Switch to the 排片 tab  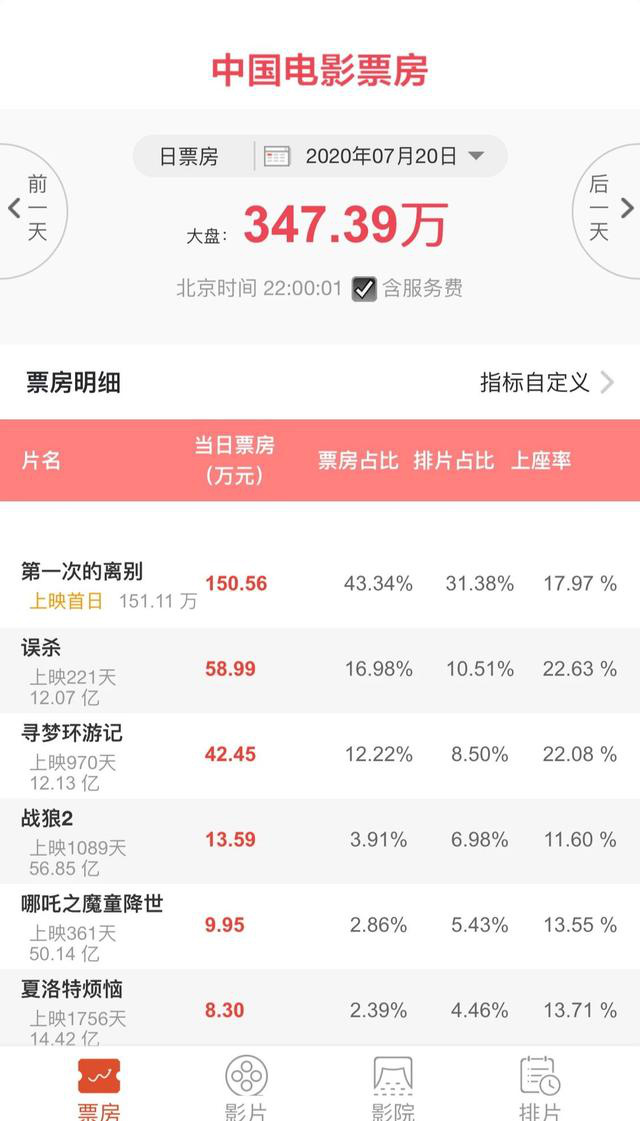540,1085
